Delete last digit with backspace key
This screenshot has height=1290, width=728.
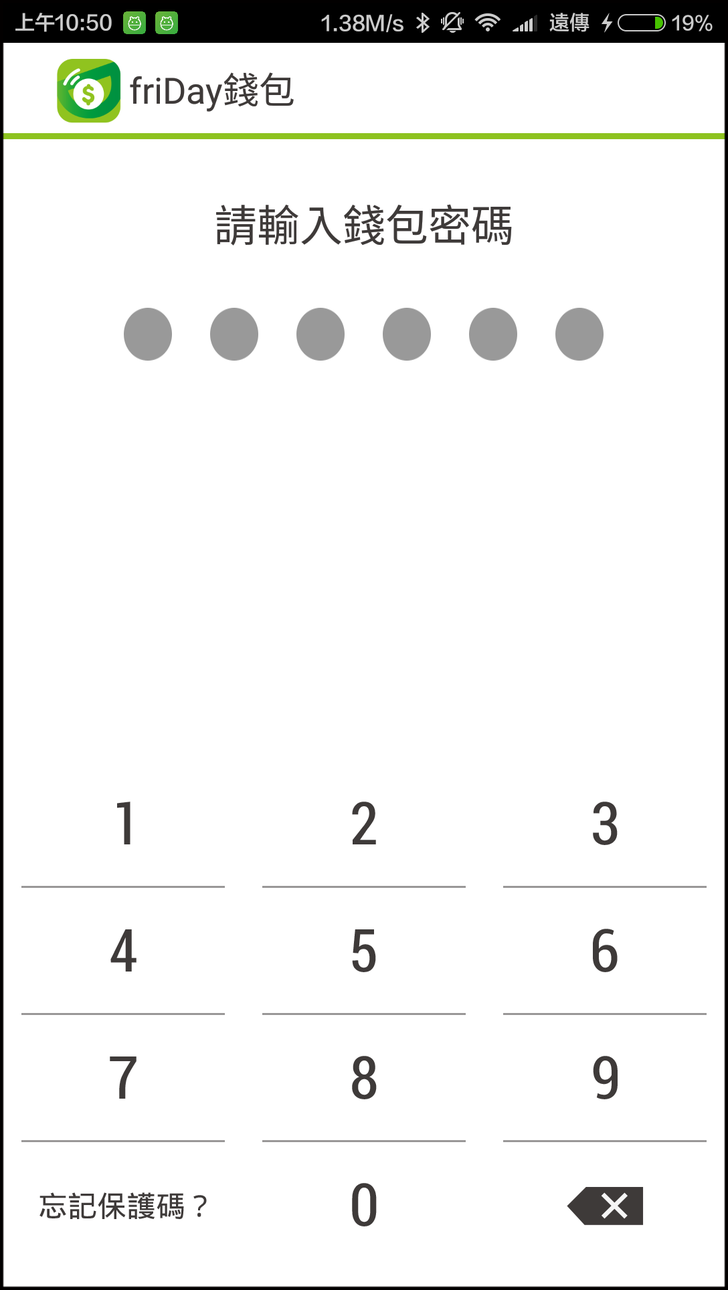point(606,1206)
